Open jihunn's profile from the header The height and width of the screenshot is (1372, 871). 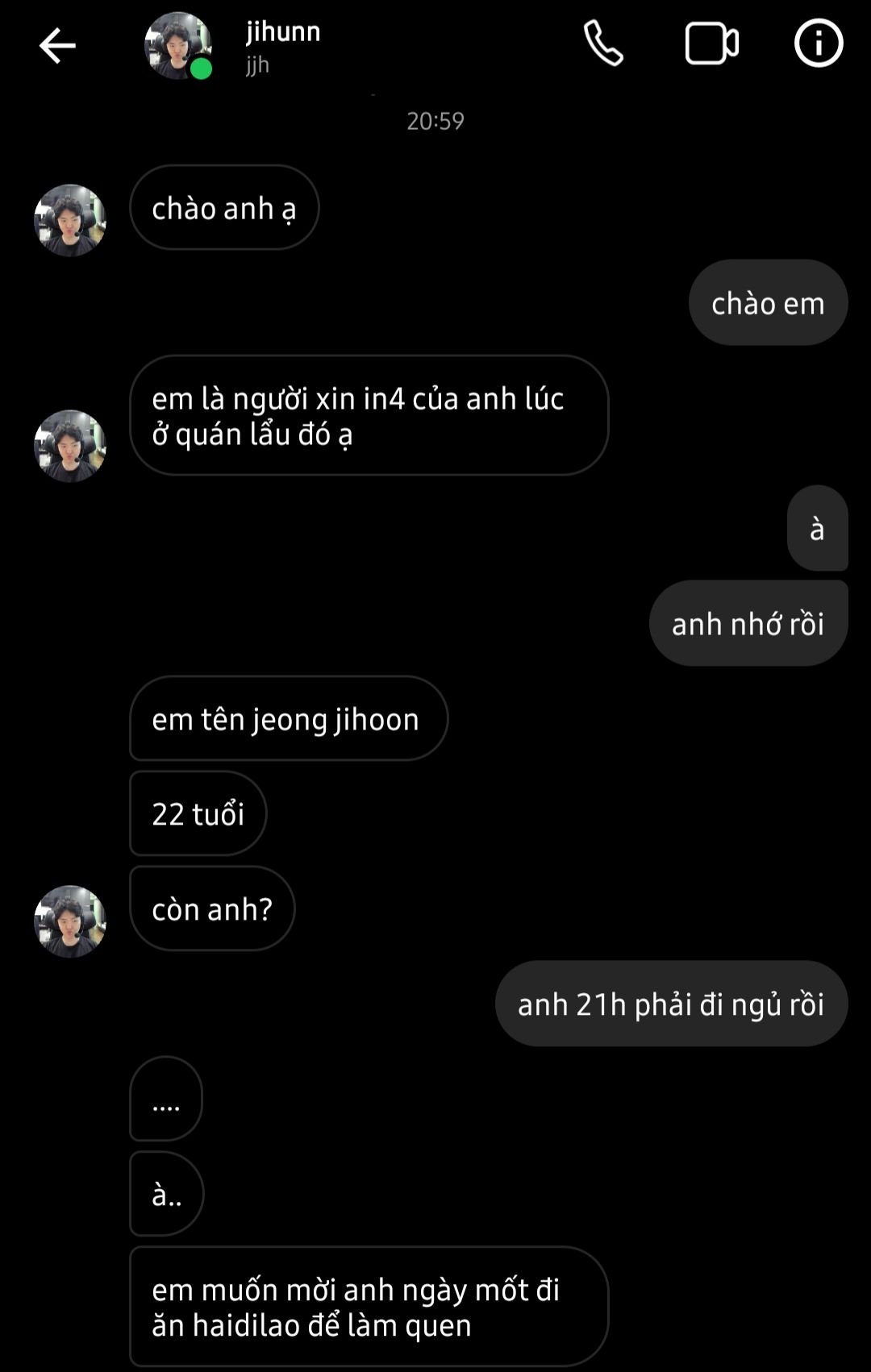[x=282, y=45]
